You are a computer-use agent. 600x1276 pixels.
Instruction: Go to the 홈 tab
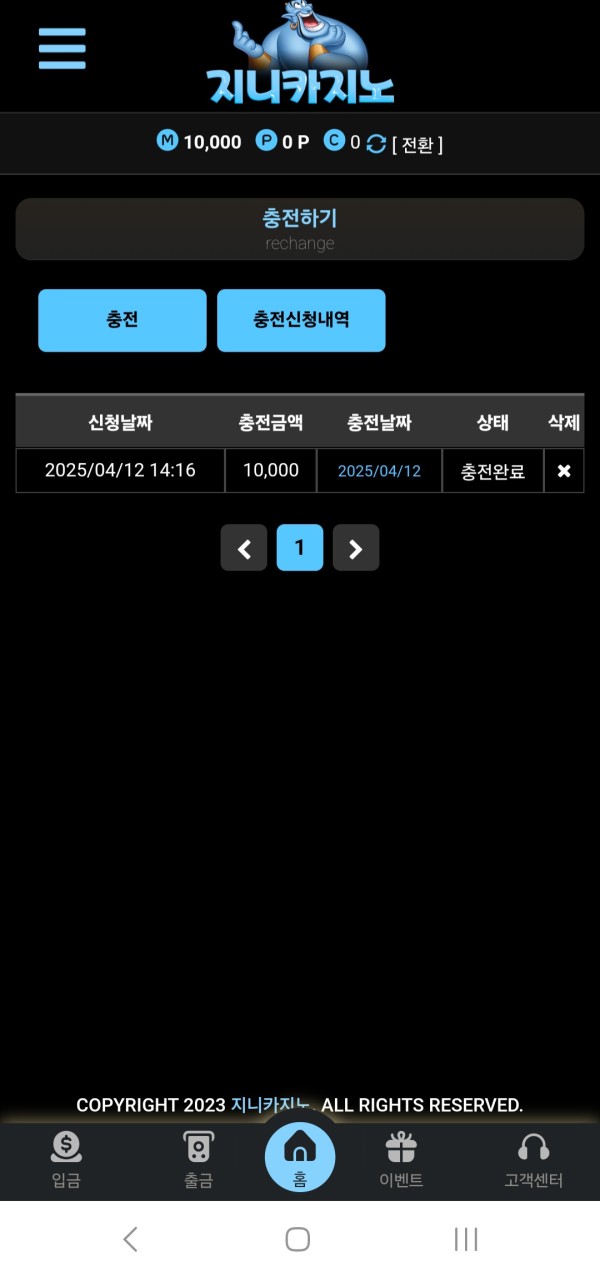(x=300, y=1156)
